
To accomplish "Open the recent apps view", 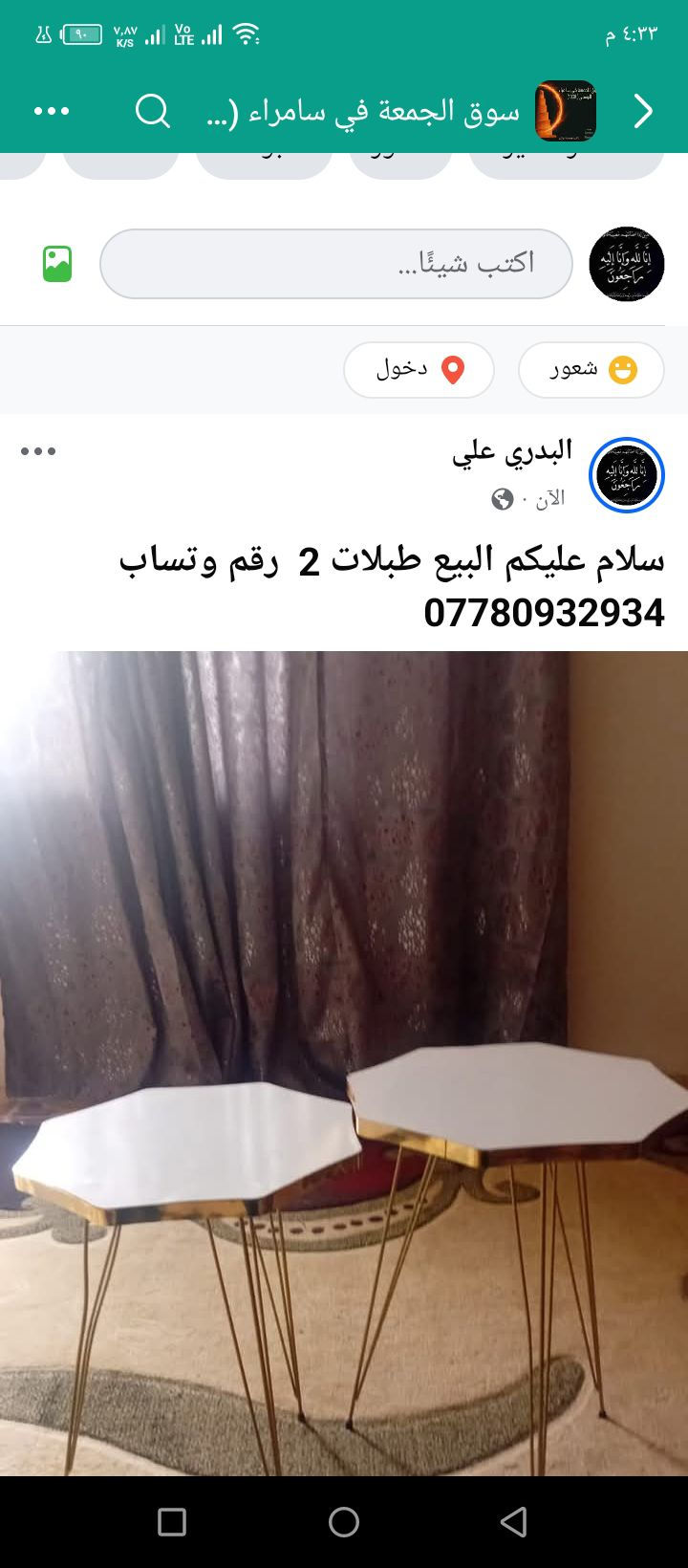I will (x=172, y=1521).
